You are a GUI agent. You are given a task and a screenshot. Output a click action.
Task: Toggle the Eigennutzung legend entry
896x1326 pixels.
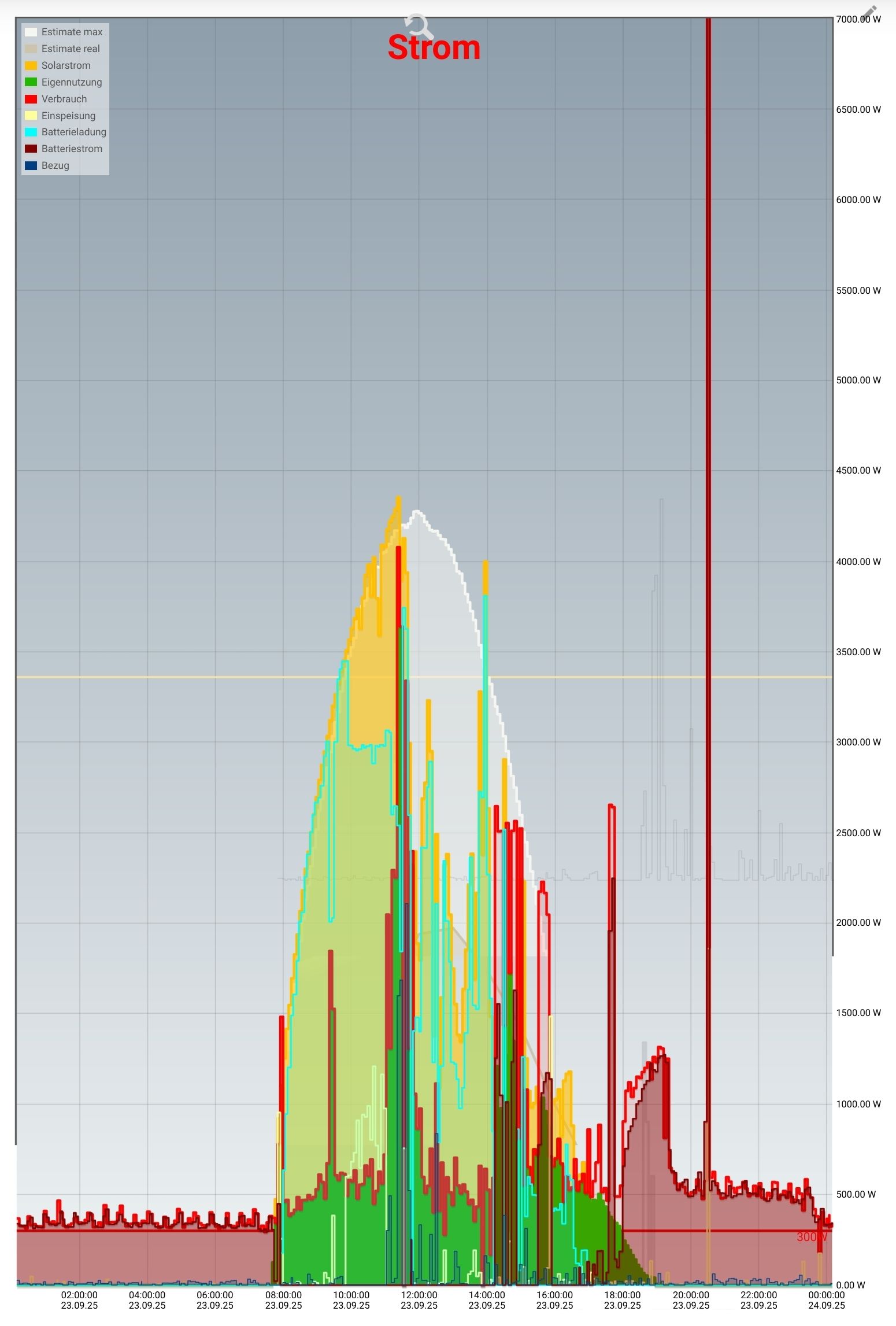pyautogui.click(x=71, y=82)
